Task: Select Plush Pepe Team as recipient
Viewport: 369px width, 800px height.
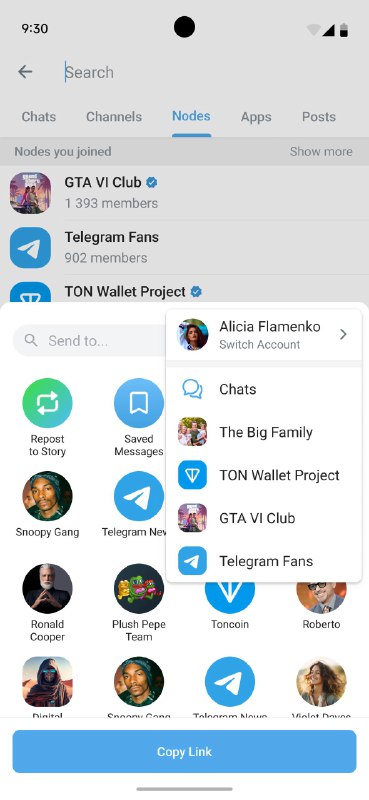Action: click(x=139, y=603)
